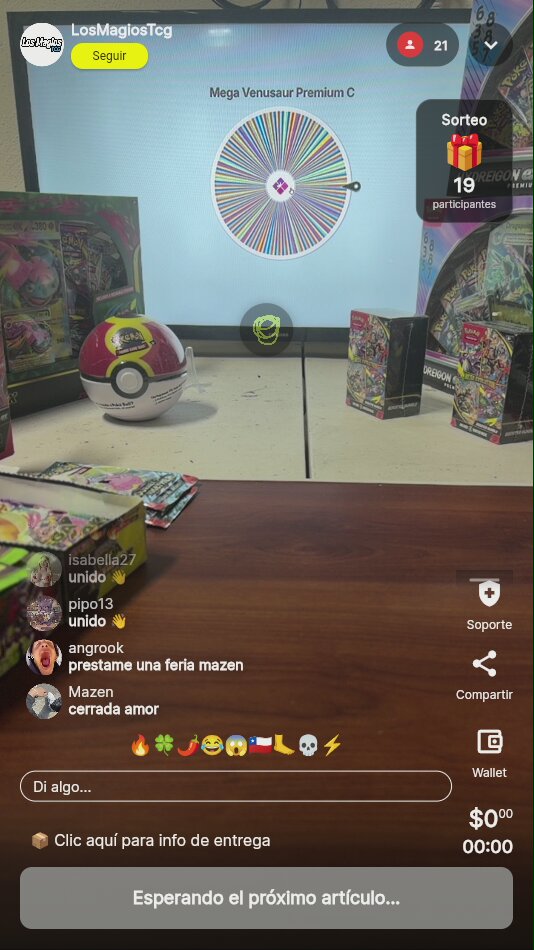Type a message in Di algo field
The image size is (534, 950).
pyautogui.click(x=236, y=786)
